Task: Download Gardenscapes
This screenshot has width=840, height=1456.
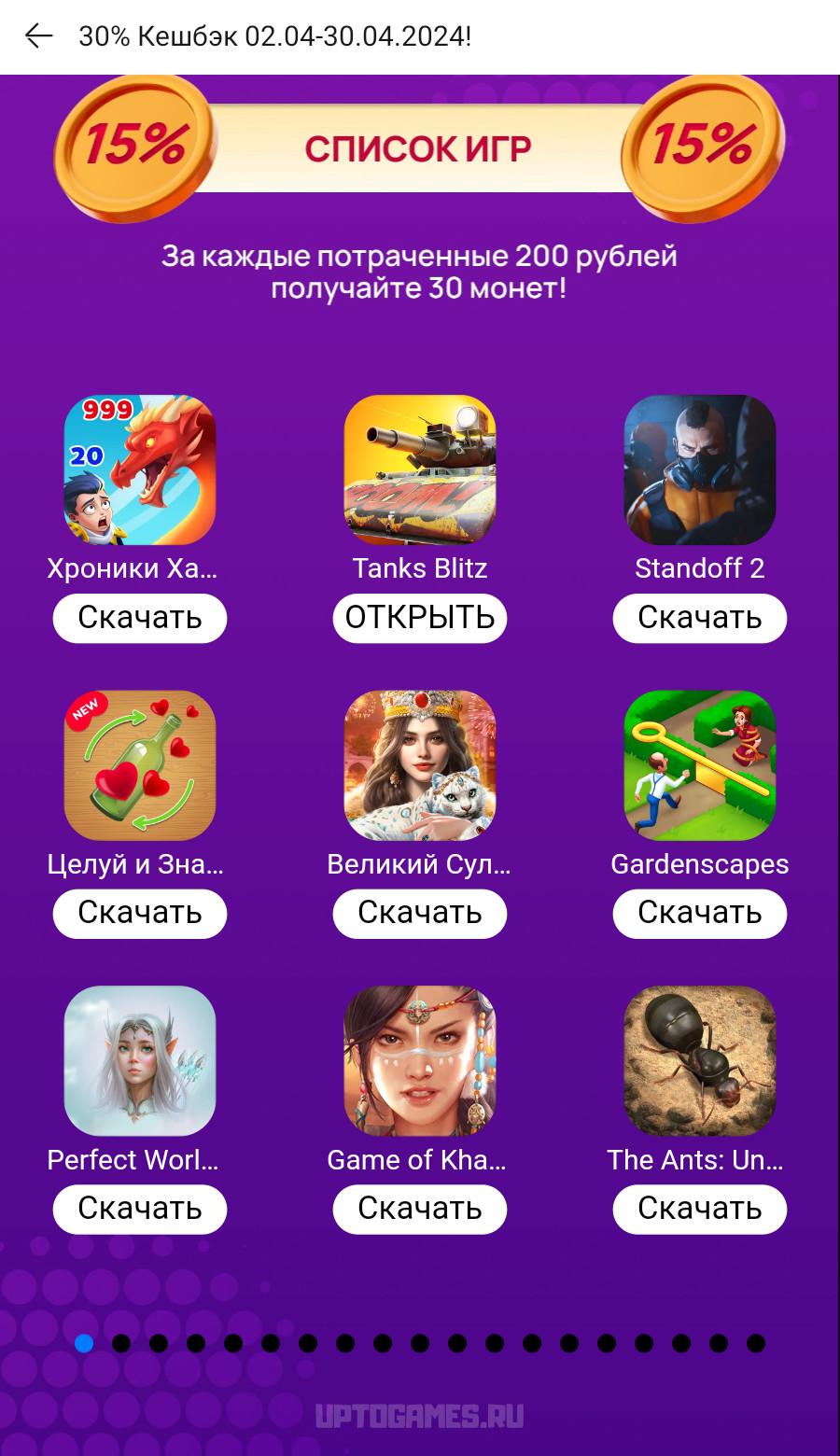Action: click(x=700, y=913)
